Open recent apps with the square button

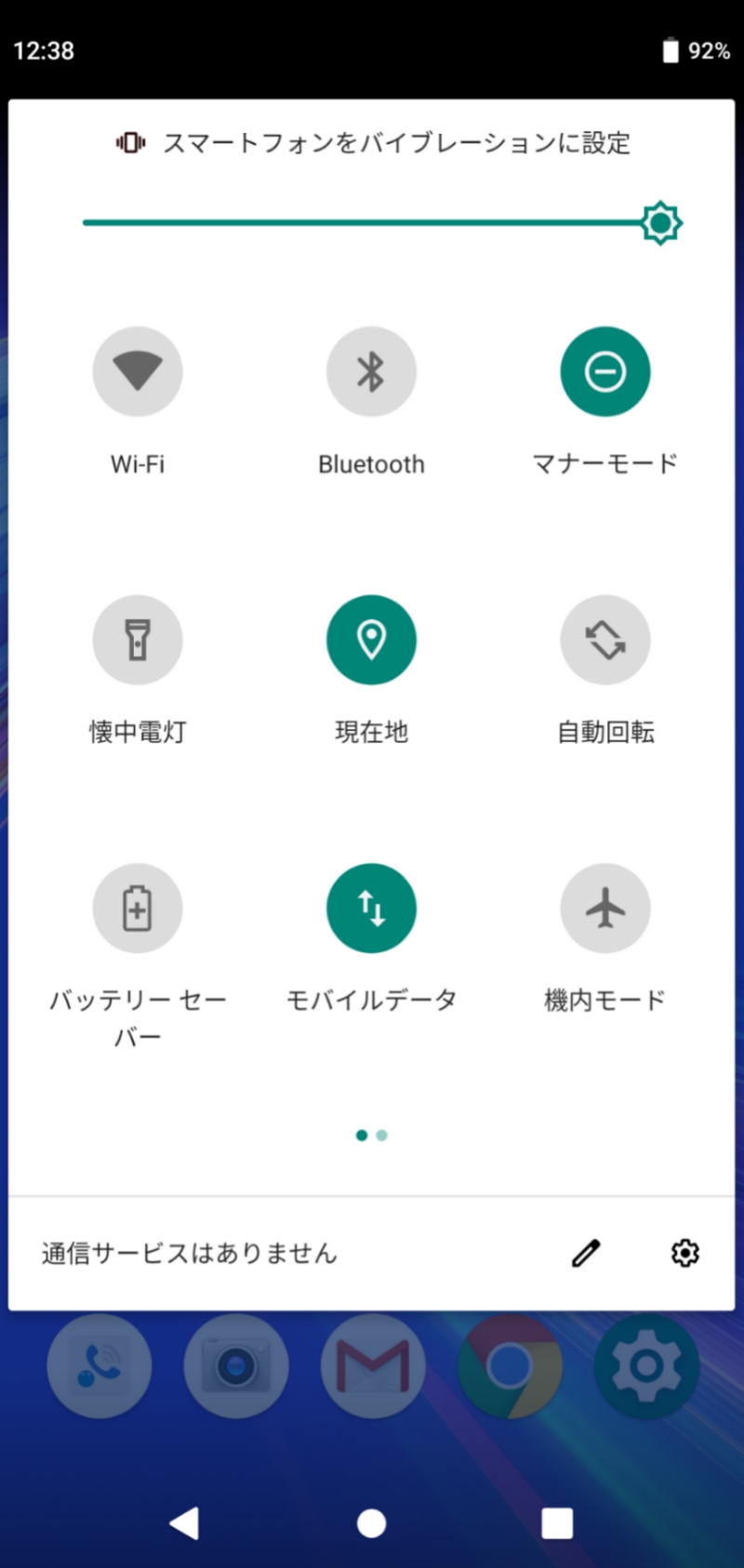click(557, 1523)
